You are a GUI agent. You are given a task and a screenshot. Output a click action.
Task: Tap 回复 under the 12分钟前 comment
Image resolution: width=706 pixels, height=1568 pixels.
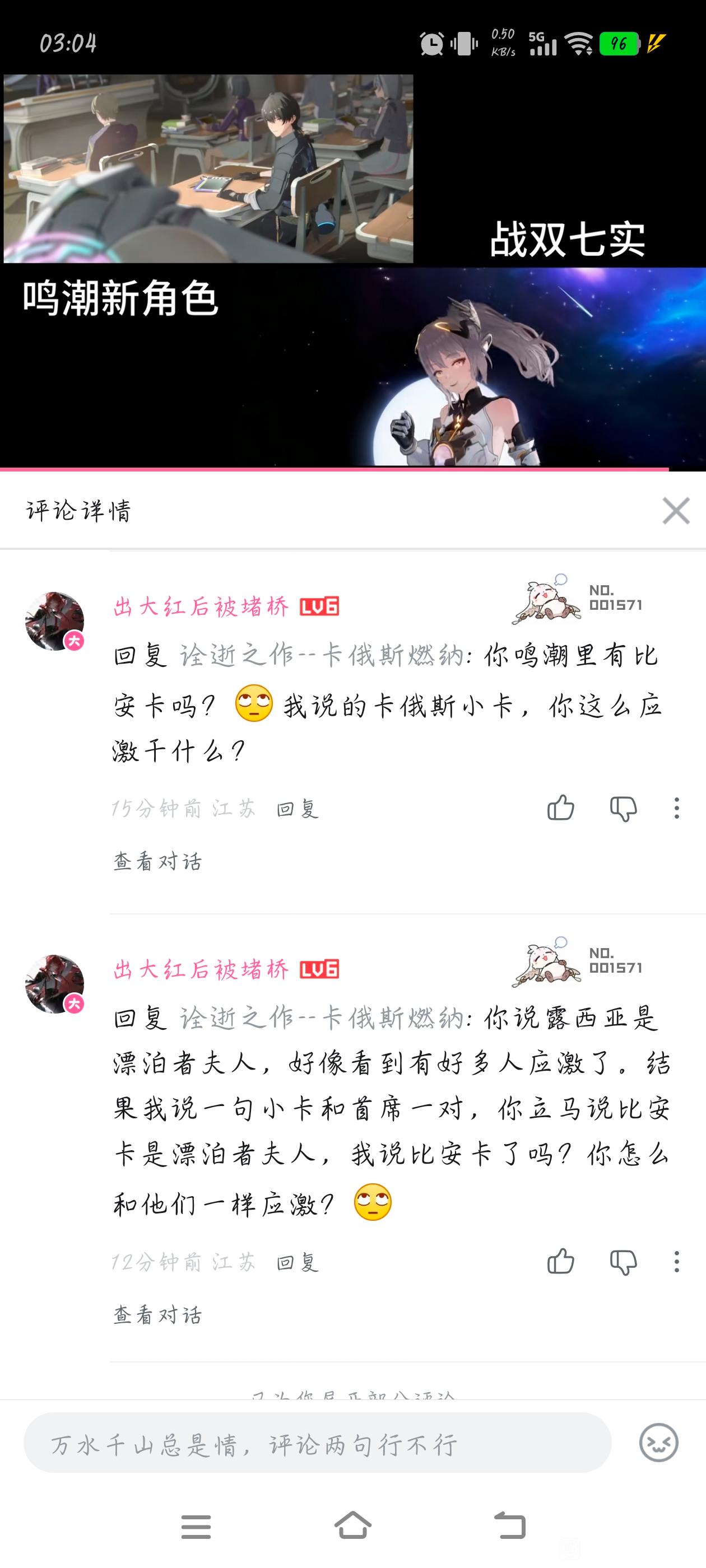point(298,1262)
